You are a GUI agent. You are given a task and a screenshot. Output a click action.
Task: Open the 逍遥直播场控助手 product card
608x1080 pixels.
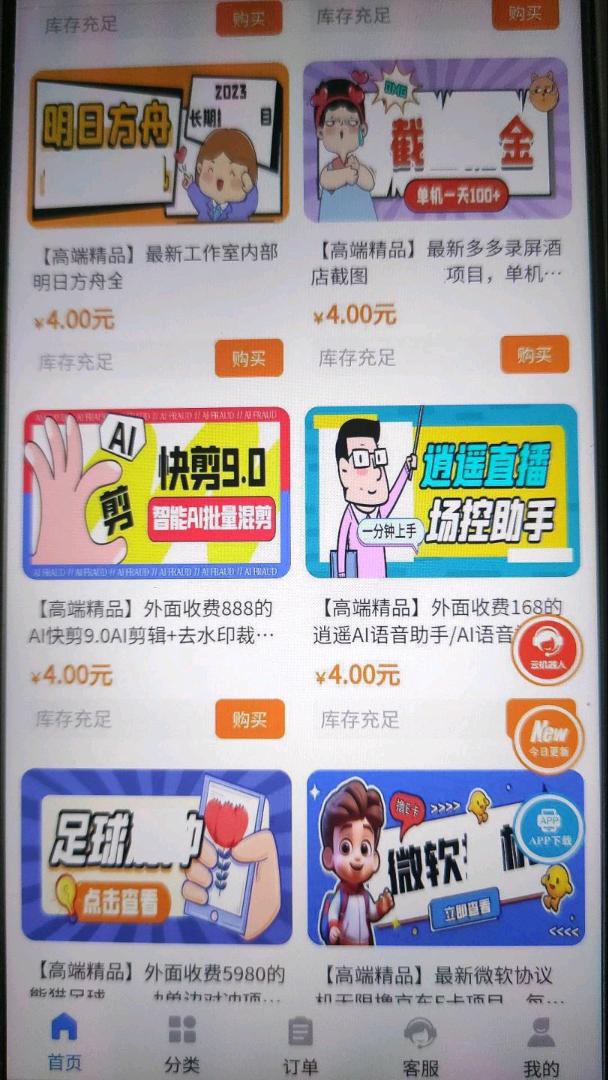tap(441, 491)
